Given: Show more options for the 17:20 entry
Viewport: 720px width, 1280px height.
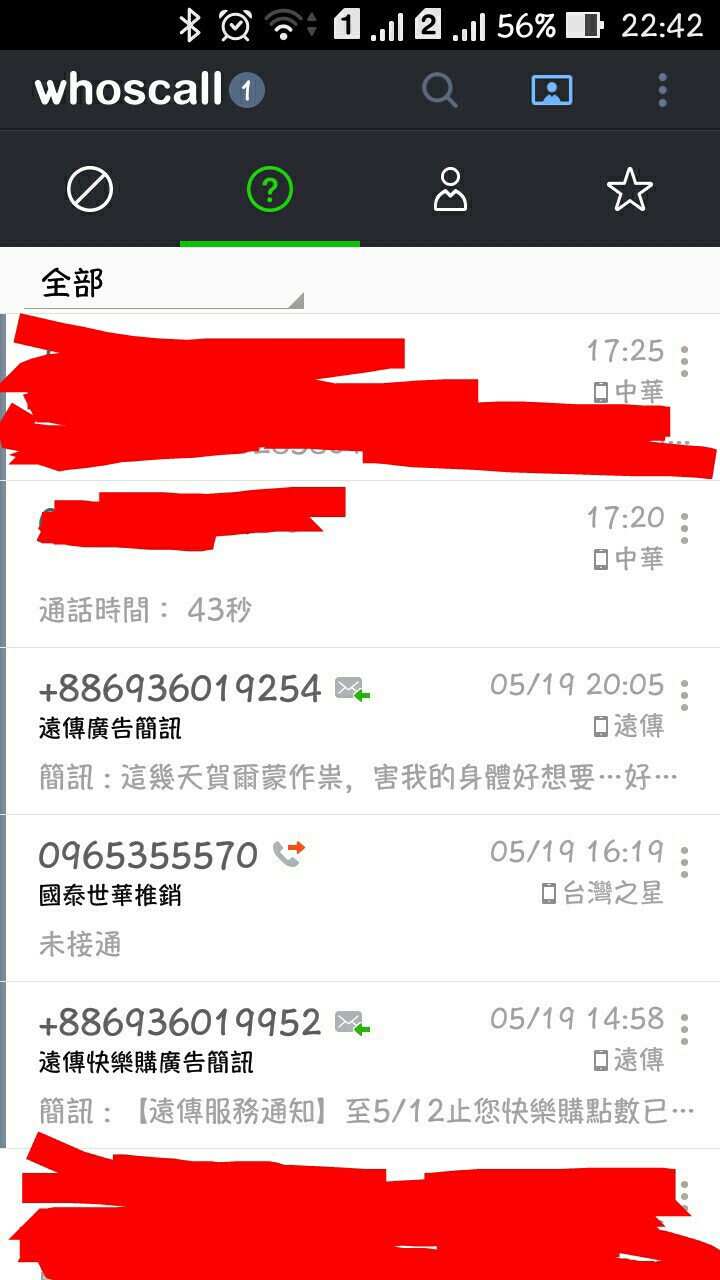Looking at the screenshot, I should (x=684, y=528).
